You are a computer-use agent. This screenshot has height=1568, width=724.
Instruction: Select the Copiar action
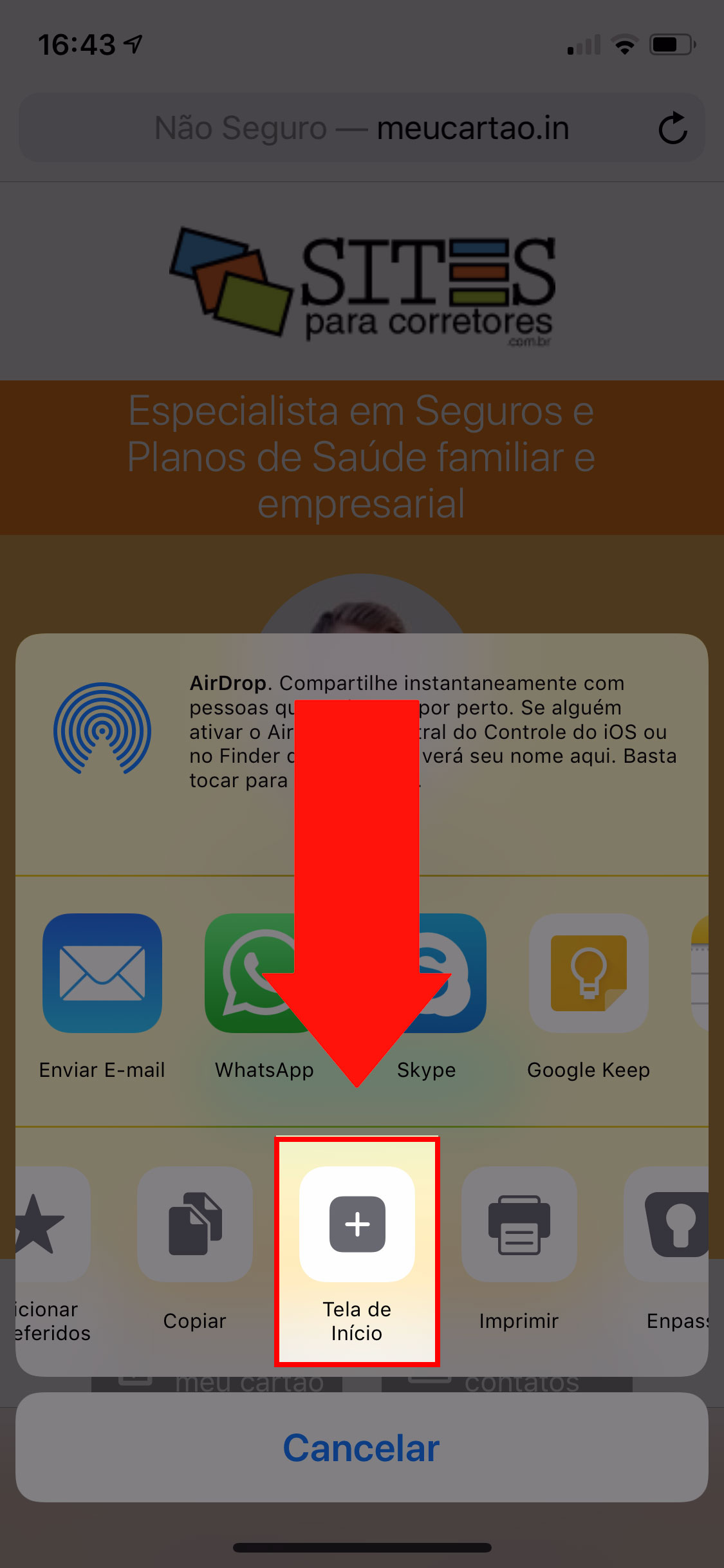coord(194,1224)
